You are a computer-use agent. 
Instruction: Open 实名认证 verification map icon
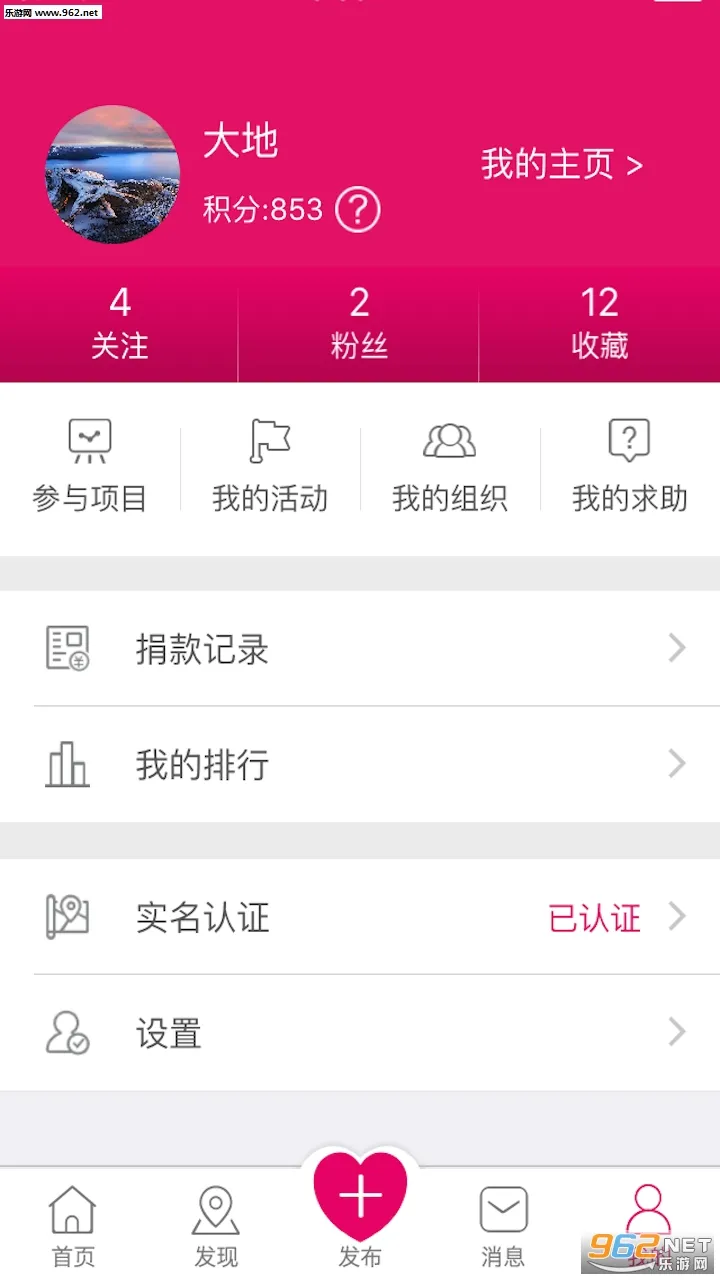pyautogui.click(x=67, y=917)
